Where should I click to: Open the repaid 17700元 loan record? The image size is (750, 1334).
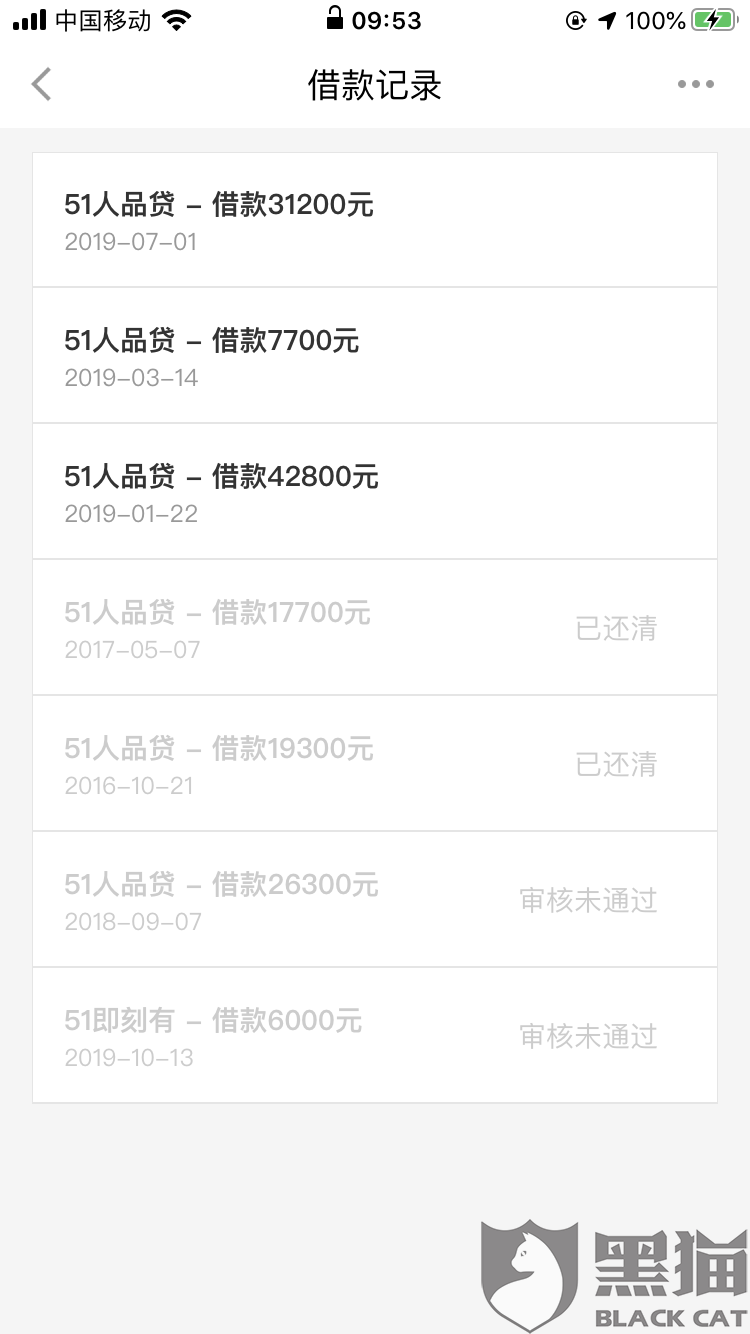(x=375, y=628)
